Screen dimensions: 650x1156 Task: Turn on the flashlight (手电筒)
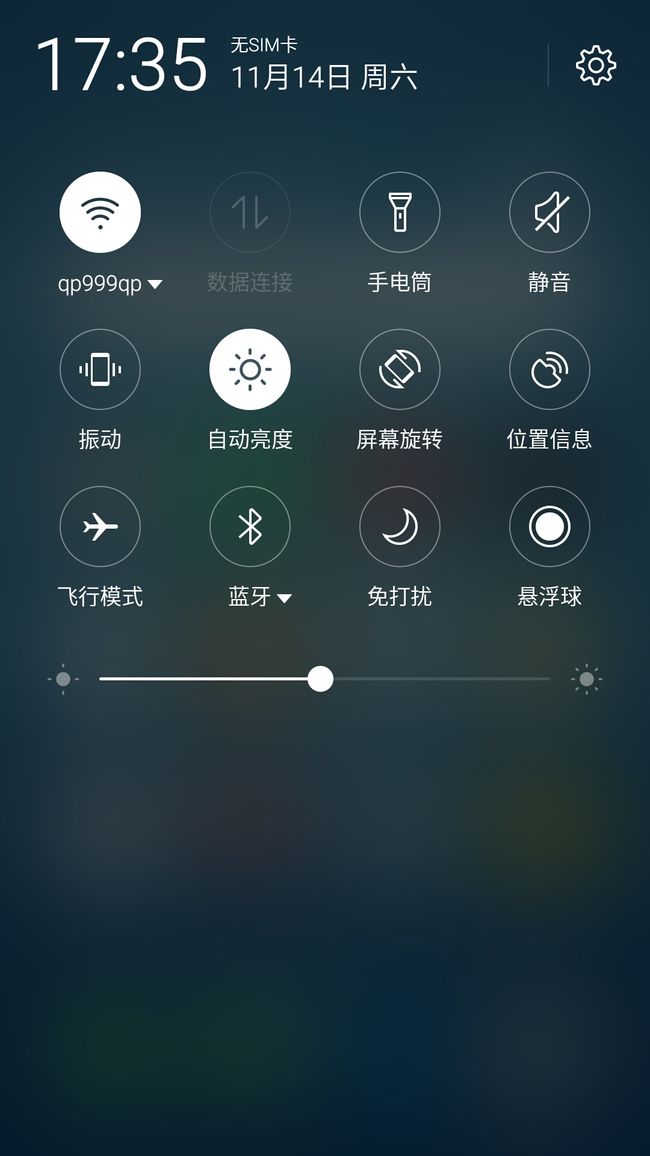pos(399,212)
